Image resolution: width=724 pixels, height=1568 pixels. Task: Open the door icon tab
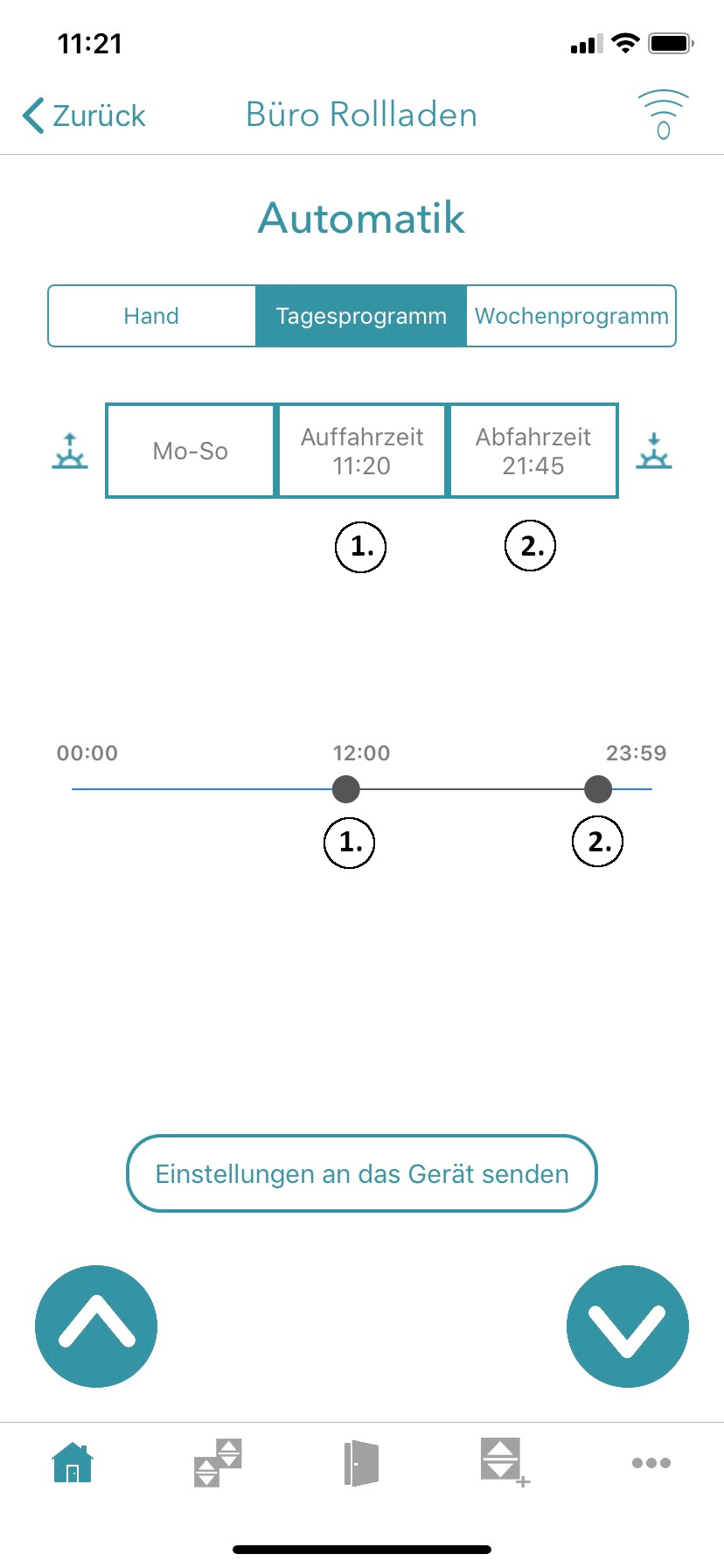(361, 1462)
